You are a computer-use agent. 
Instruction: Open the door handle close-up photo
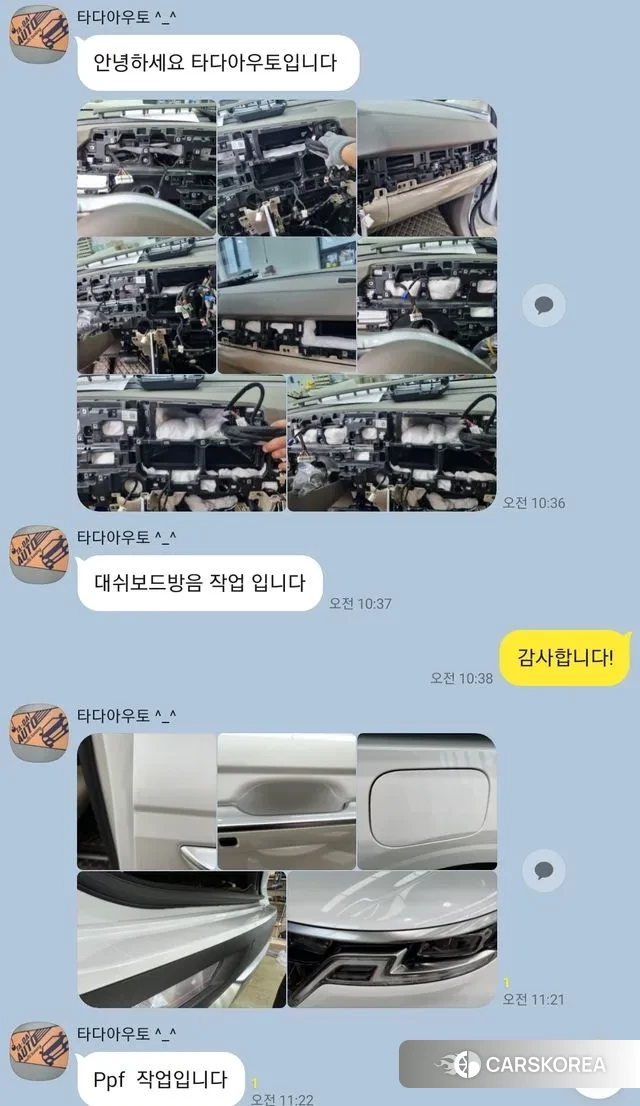point(287,801)
